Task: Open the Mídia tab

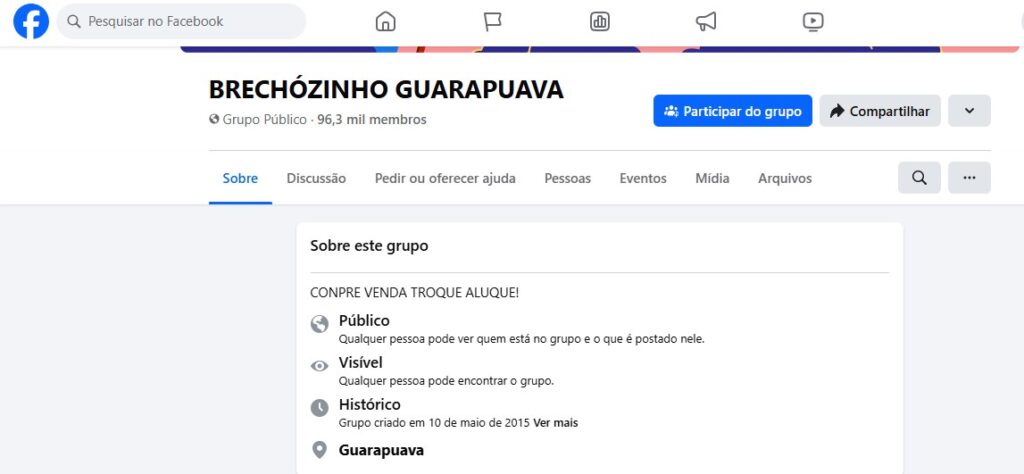Action: pos(712,178)
